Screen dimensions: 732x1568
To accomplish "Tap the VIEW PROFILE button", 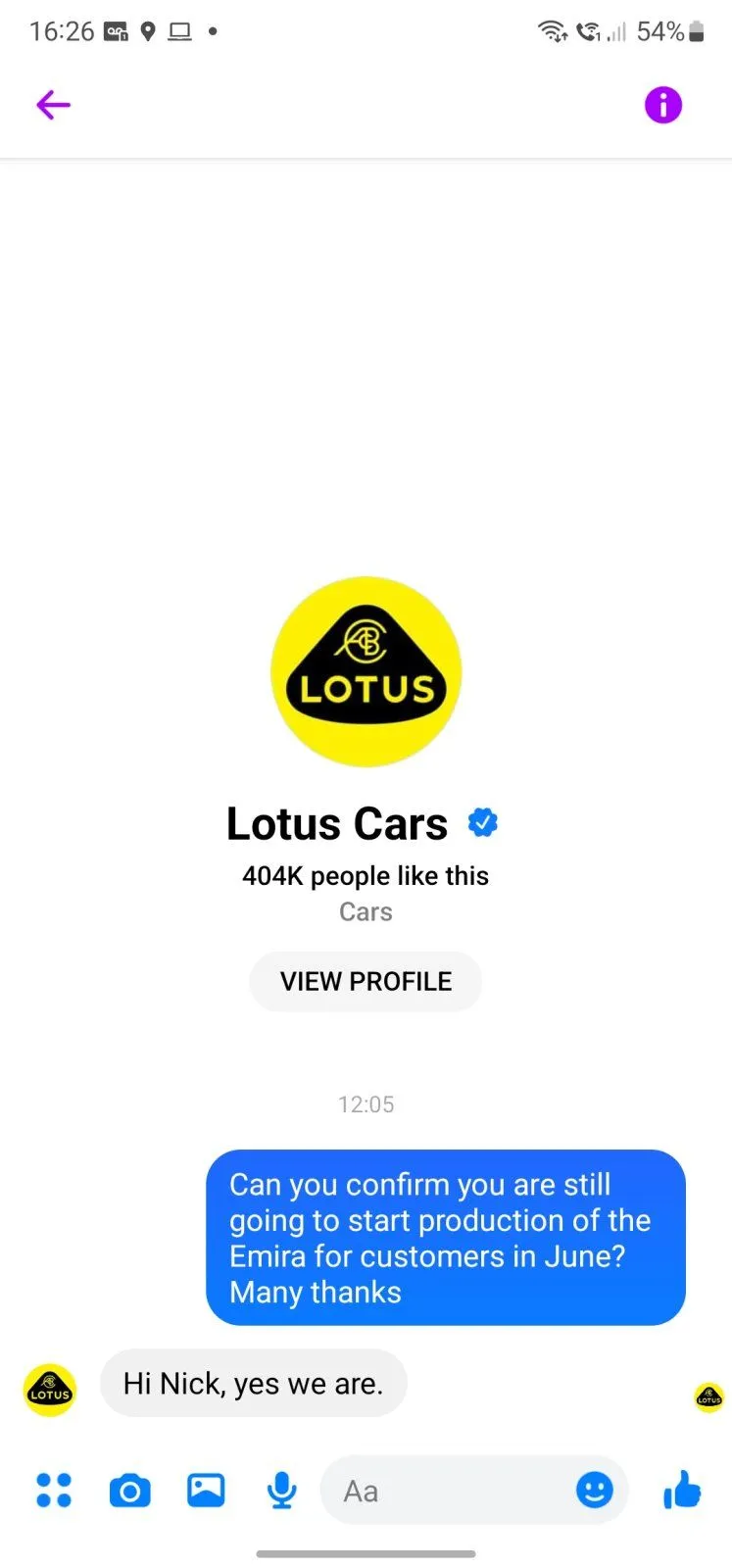I will tap(366, 981).
